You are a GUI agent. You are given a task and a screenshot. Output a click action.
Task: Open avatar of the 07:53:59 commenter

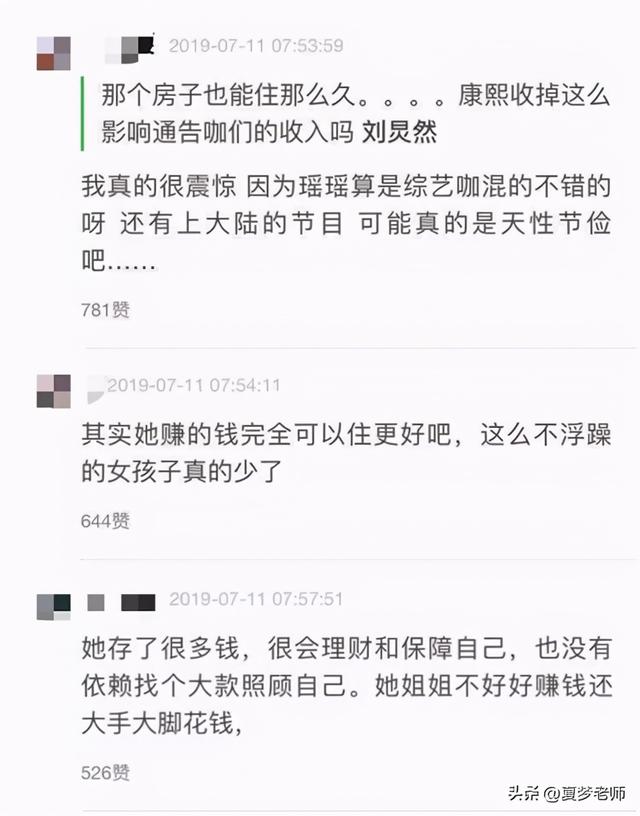[x=53, y=53]
